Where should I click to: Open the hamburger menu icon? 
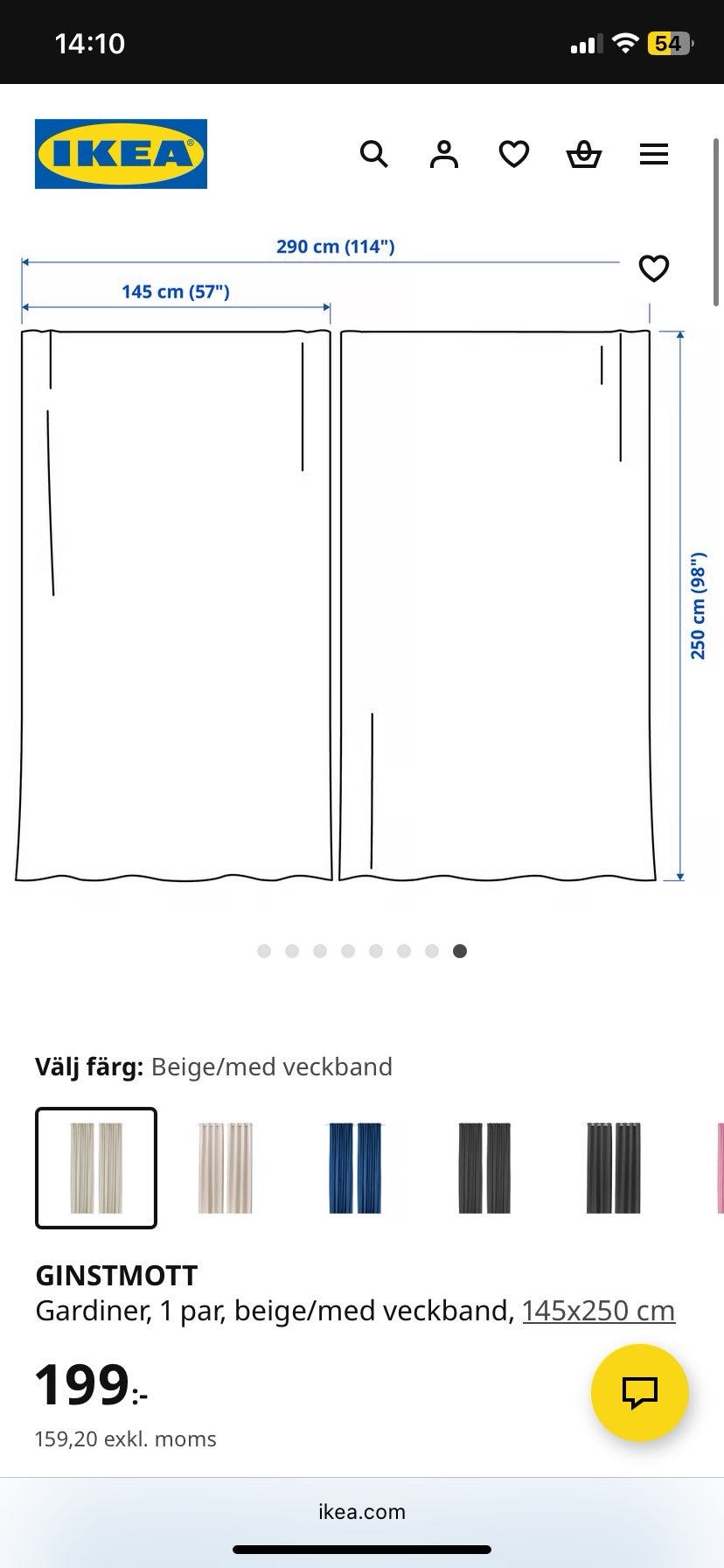[x=654, y=154]
